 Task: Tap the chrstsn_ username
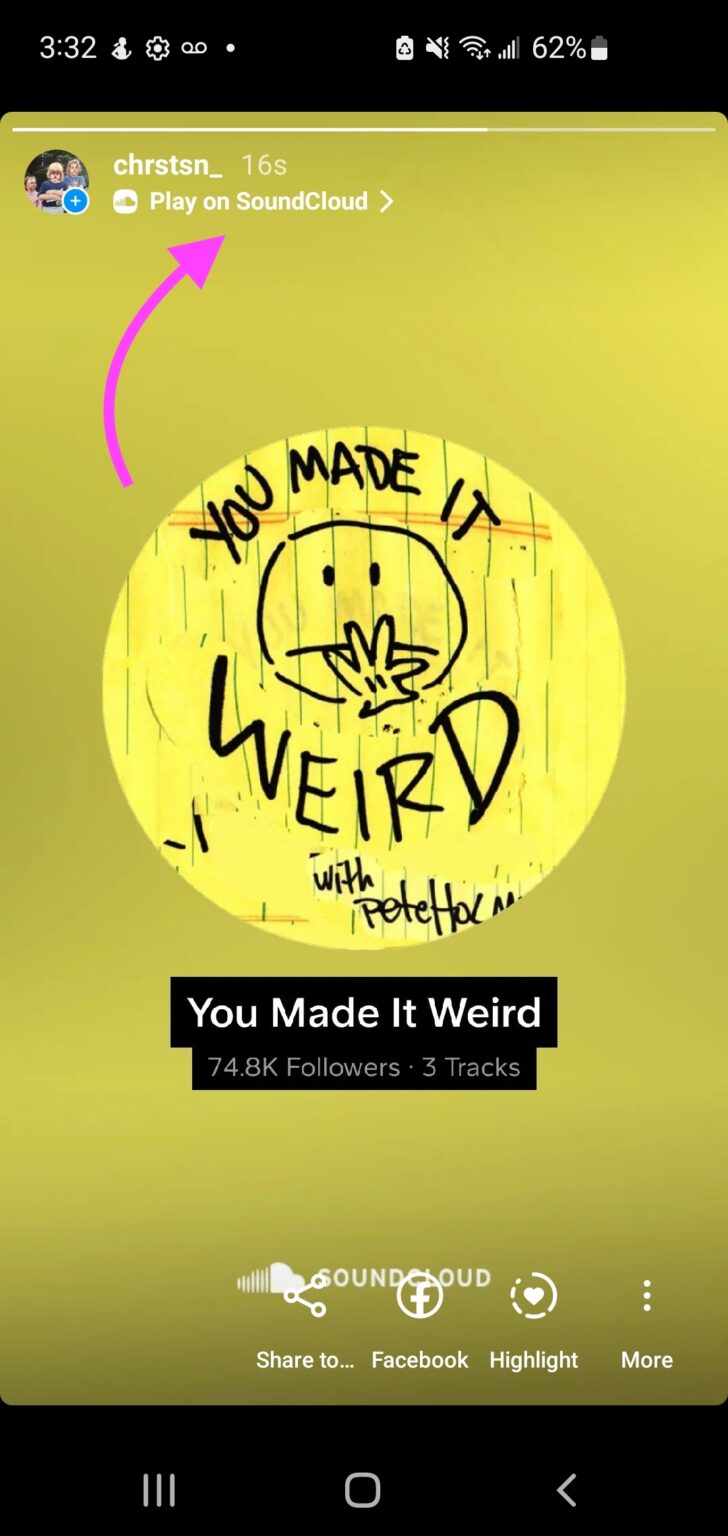click(x=167, y=165)
